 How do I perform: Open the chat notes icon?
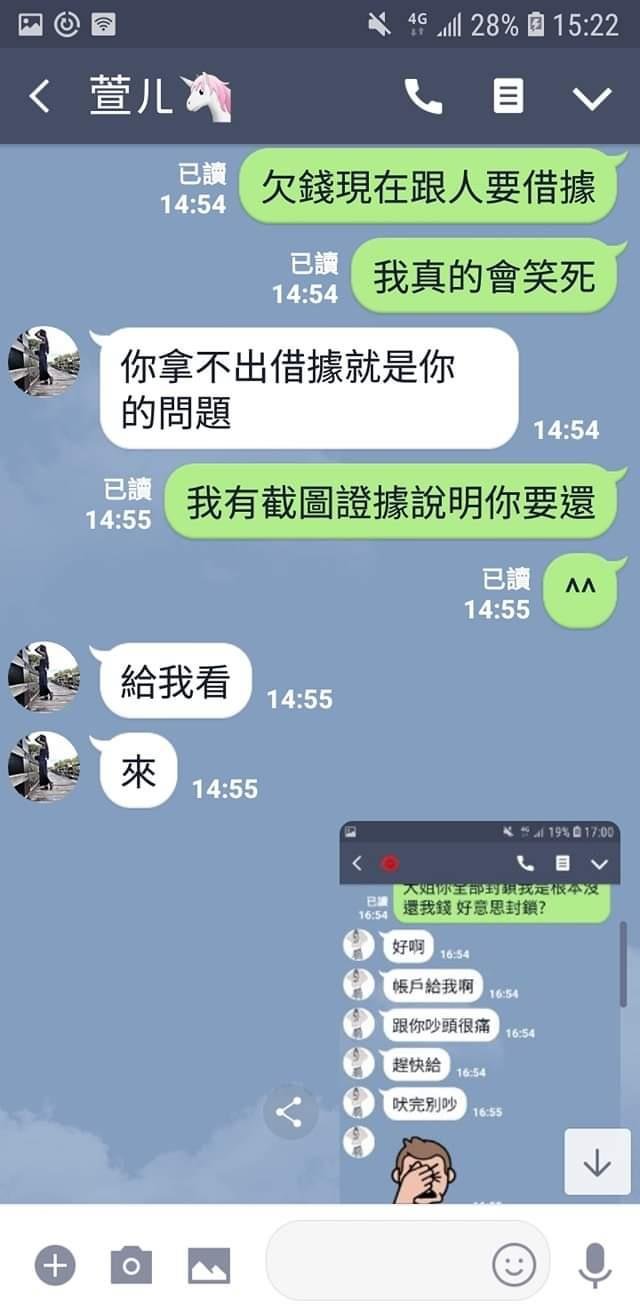click(x=508, y=97)
